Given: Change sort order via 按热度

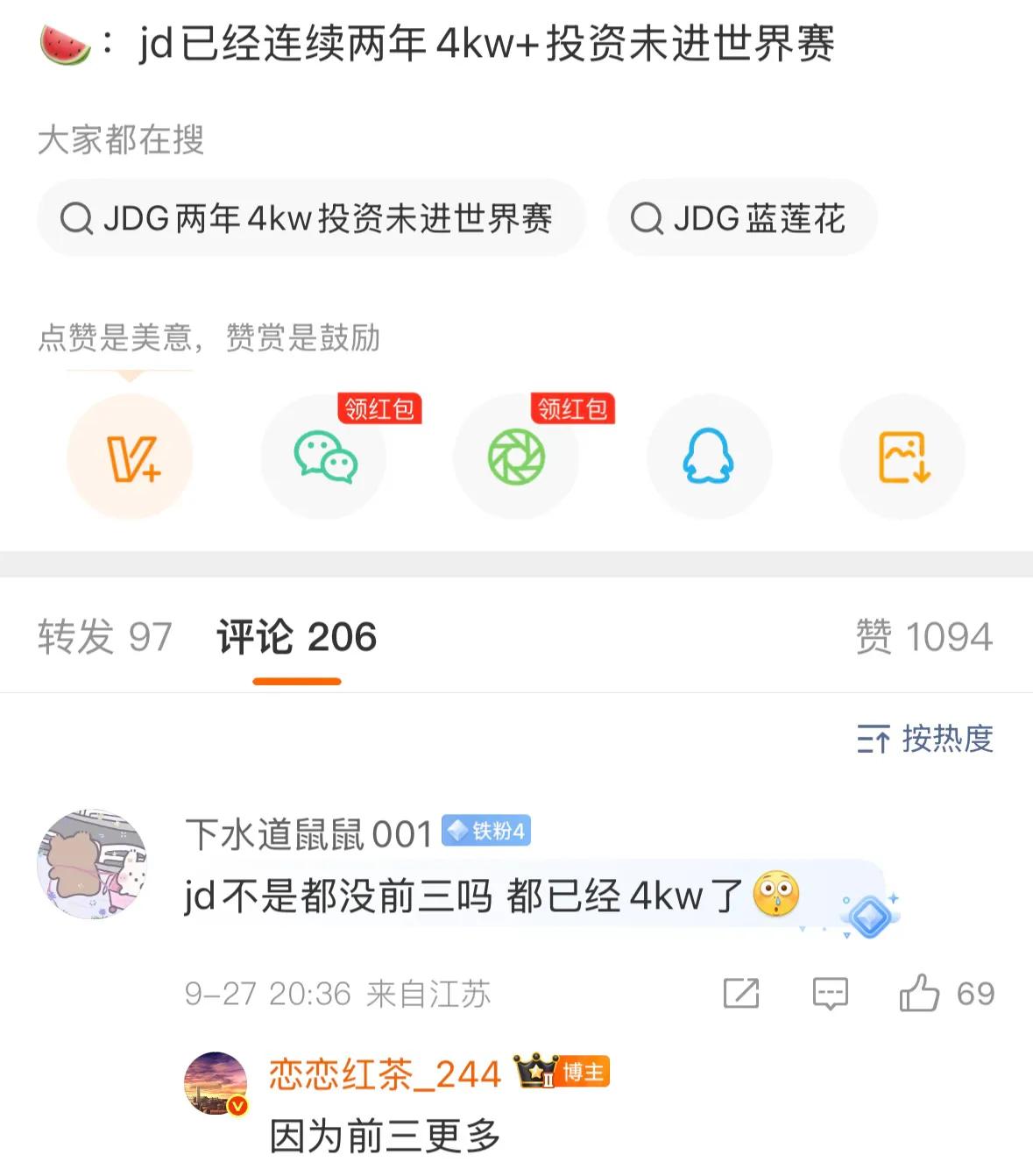Looking at the screenshot, I should 925,740.
